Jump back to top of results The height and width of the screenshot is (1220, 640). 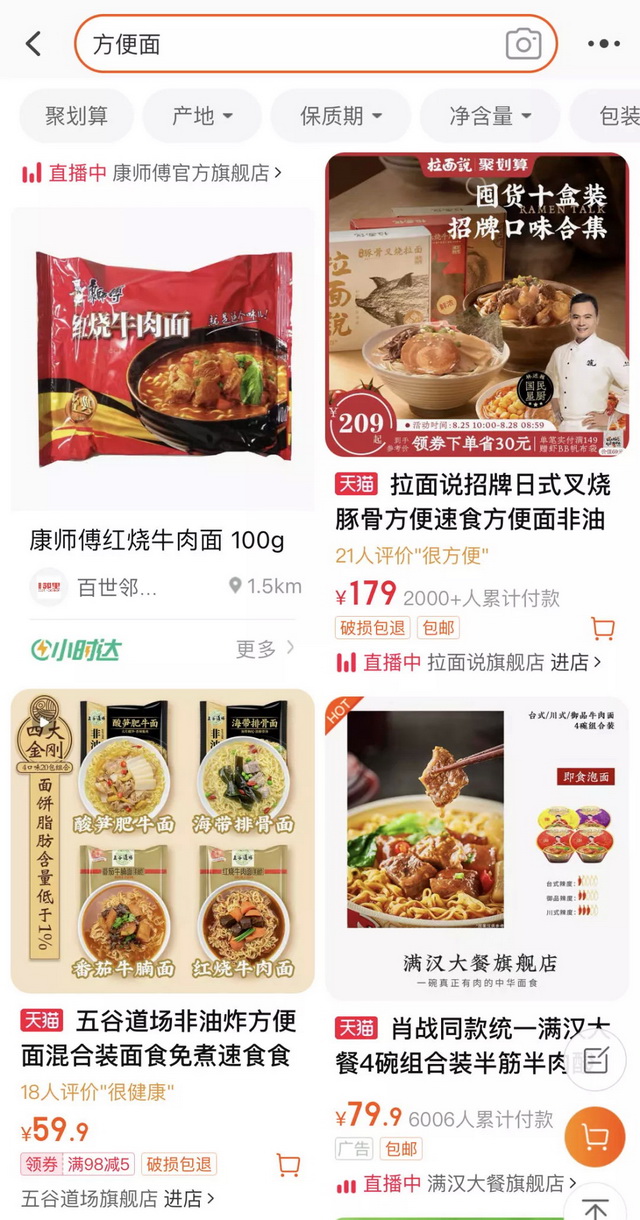coord(595,1207)
